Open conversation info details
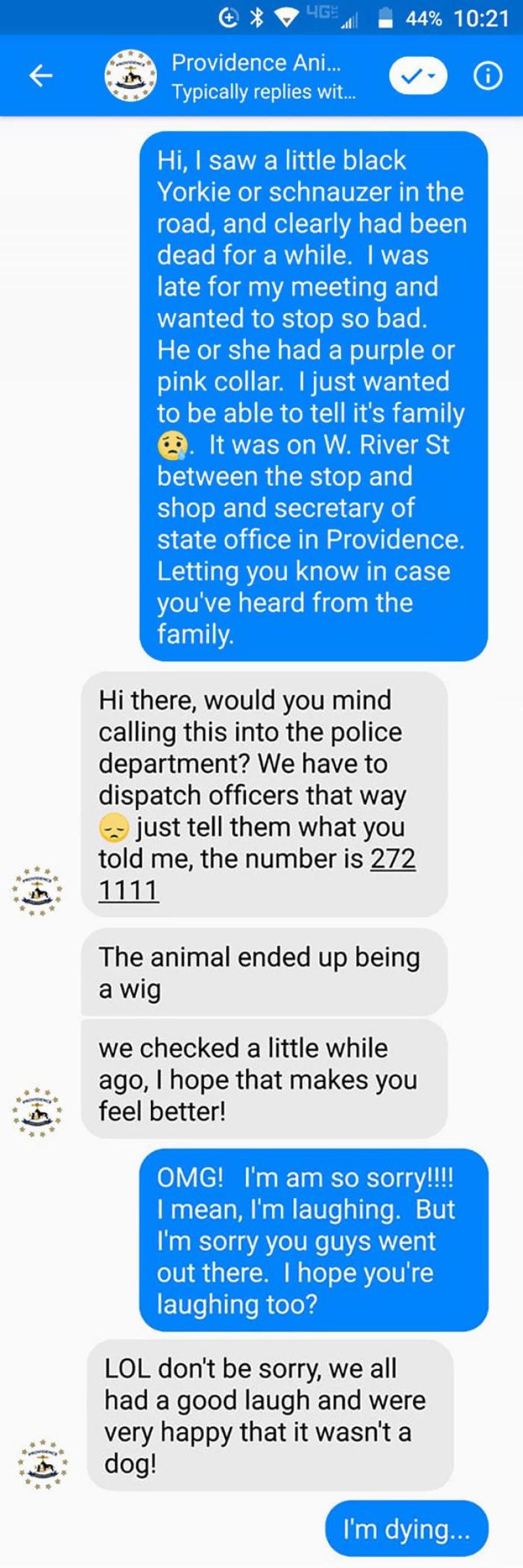The image size is (523, 1568). tap(488, 76)
